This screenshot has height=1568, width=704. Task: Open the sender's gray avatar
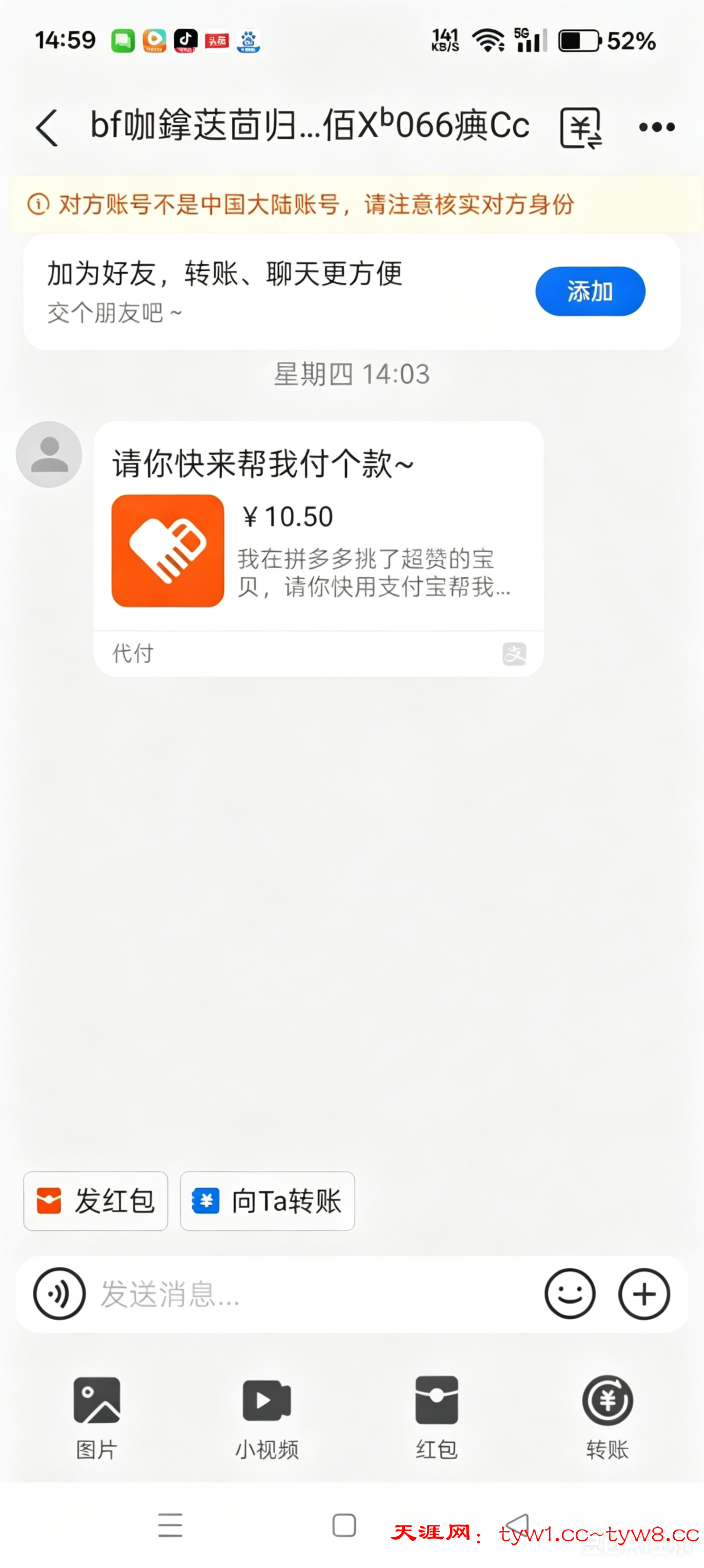tap(49, 454)
